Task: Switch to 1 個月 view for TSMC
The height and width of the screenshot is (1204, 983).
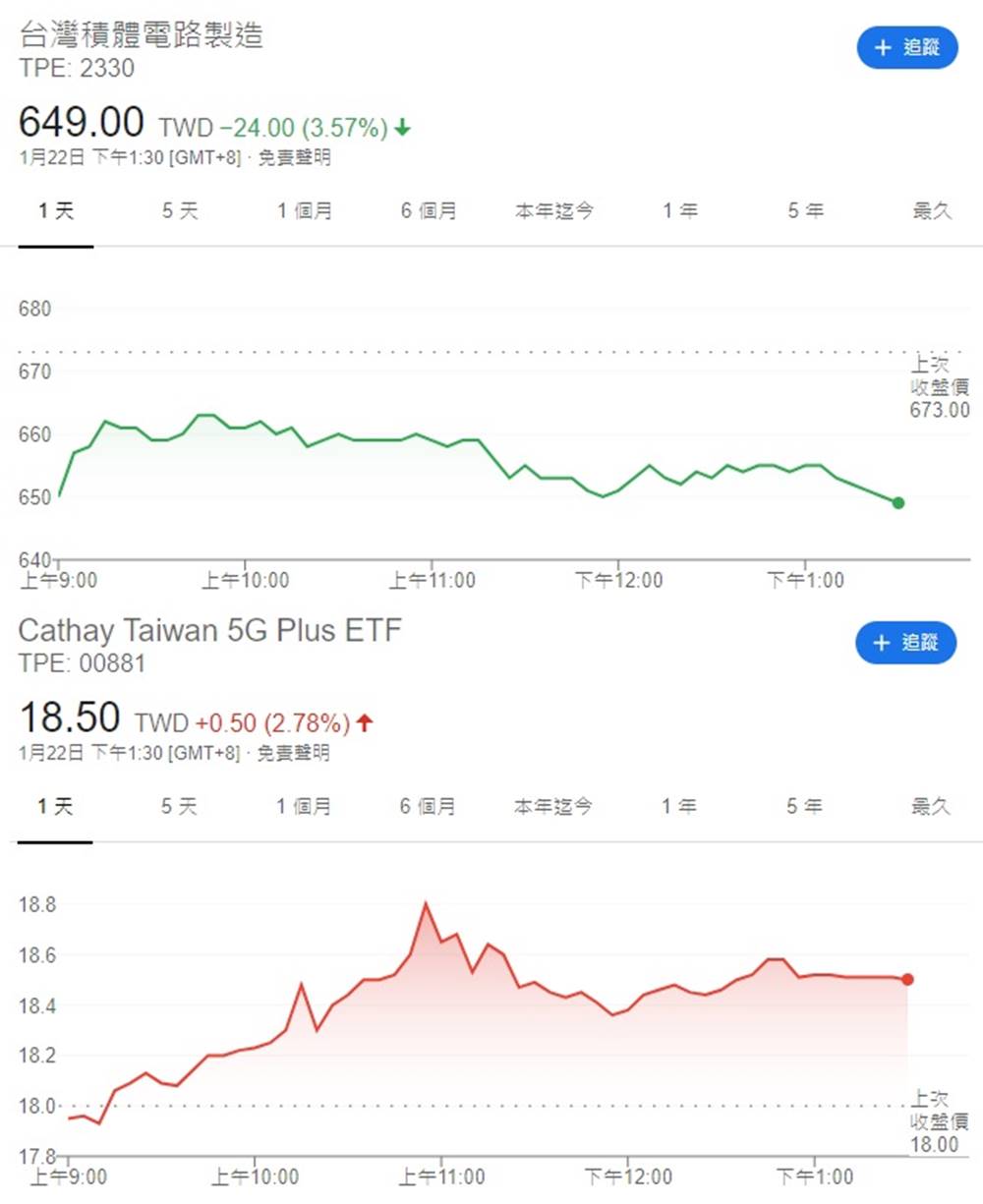Action: (306, 210)
